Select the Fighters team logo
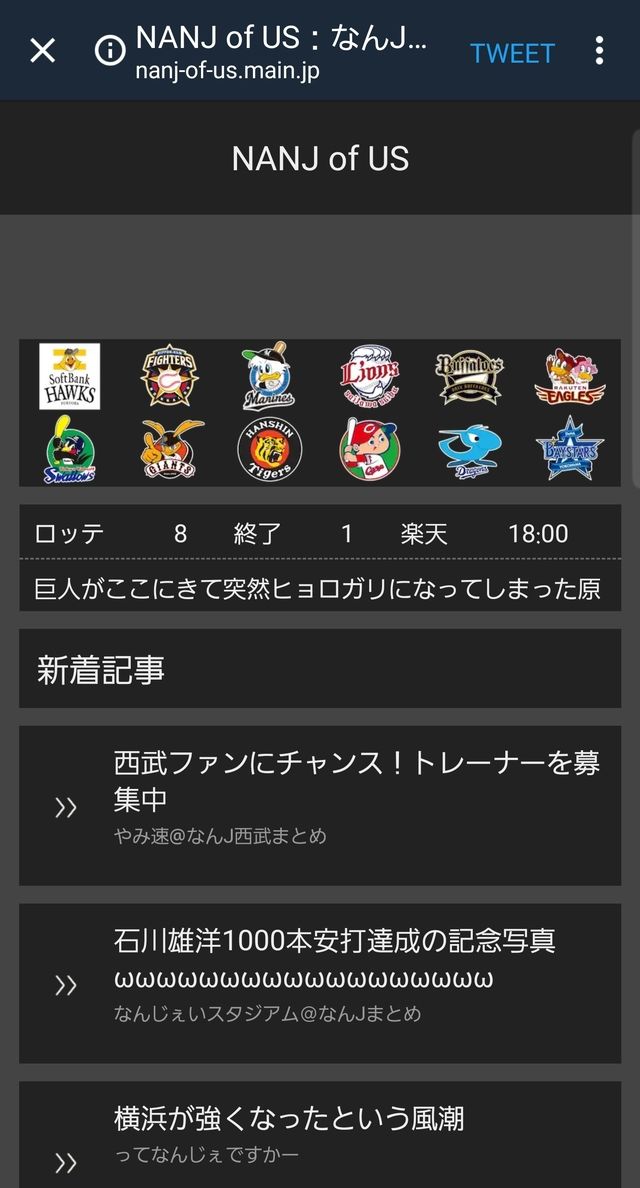This screenshot has height=1188, width=640. click(168, 375)
